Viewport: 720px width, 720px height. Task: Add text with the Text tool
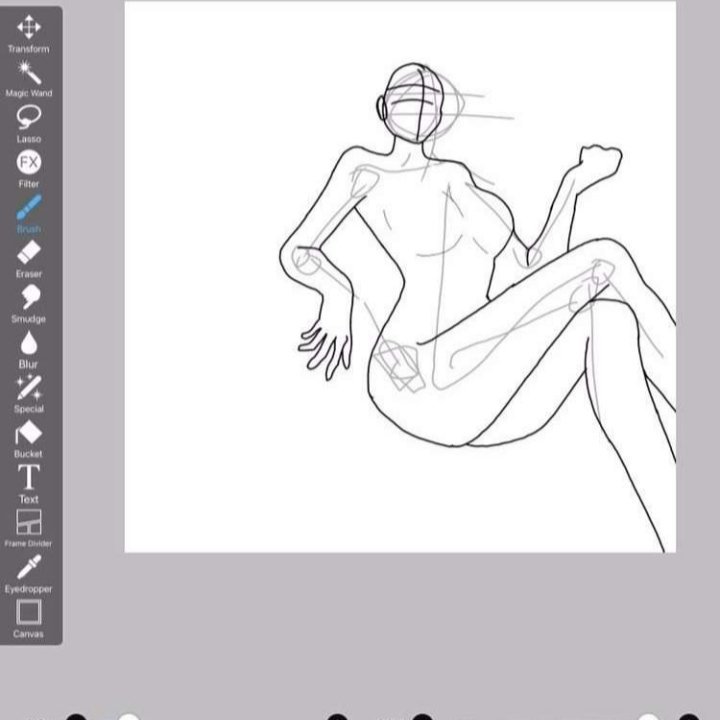29,478
